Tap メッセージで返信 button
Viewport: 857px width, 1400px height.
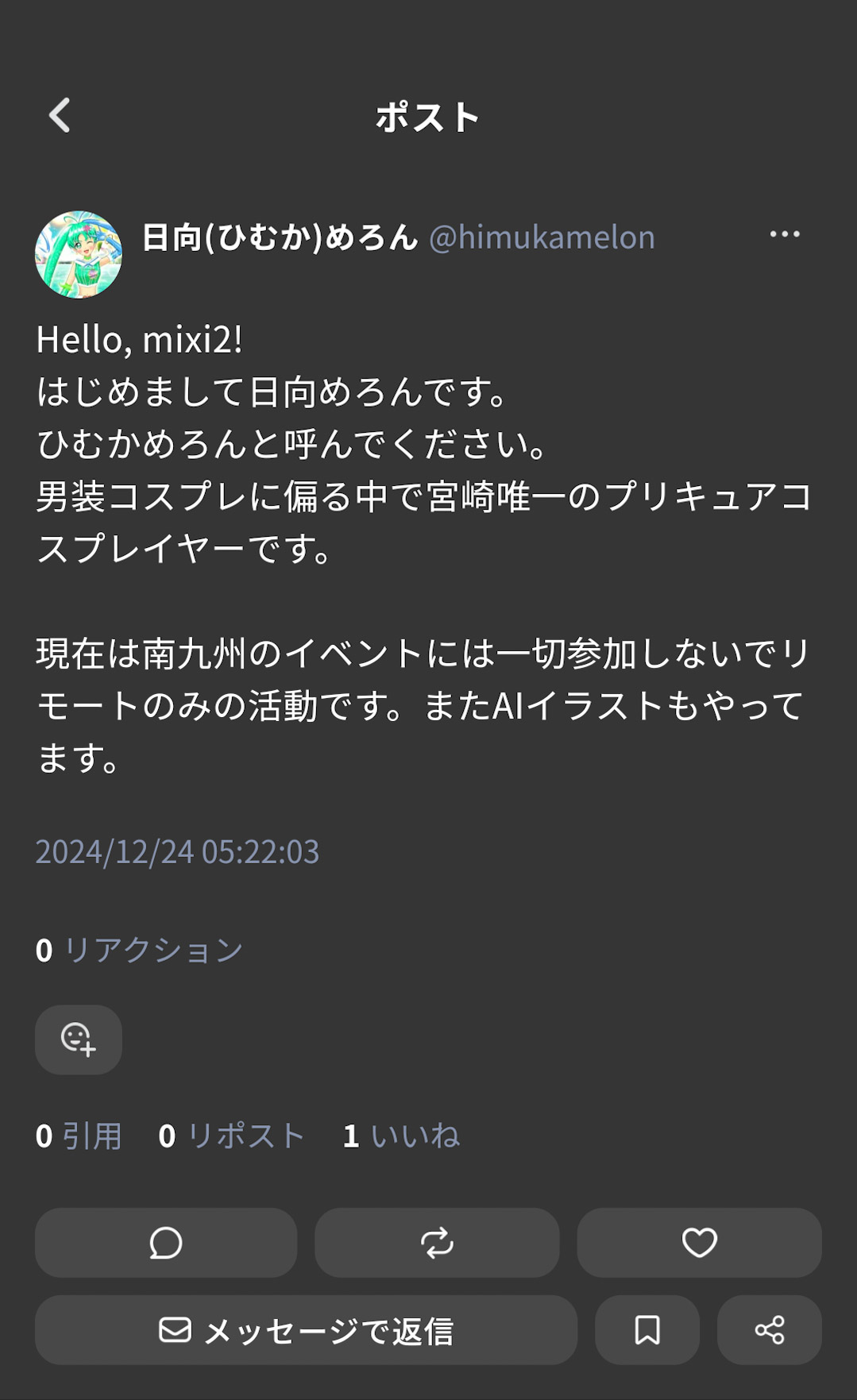(306, 1330)
